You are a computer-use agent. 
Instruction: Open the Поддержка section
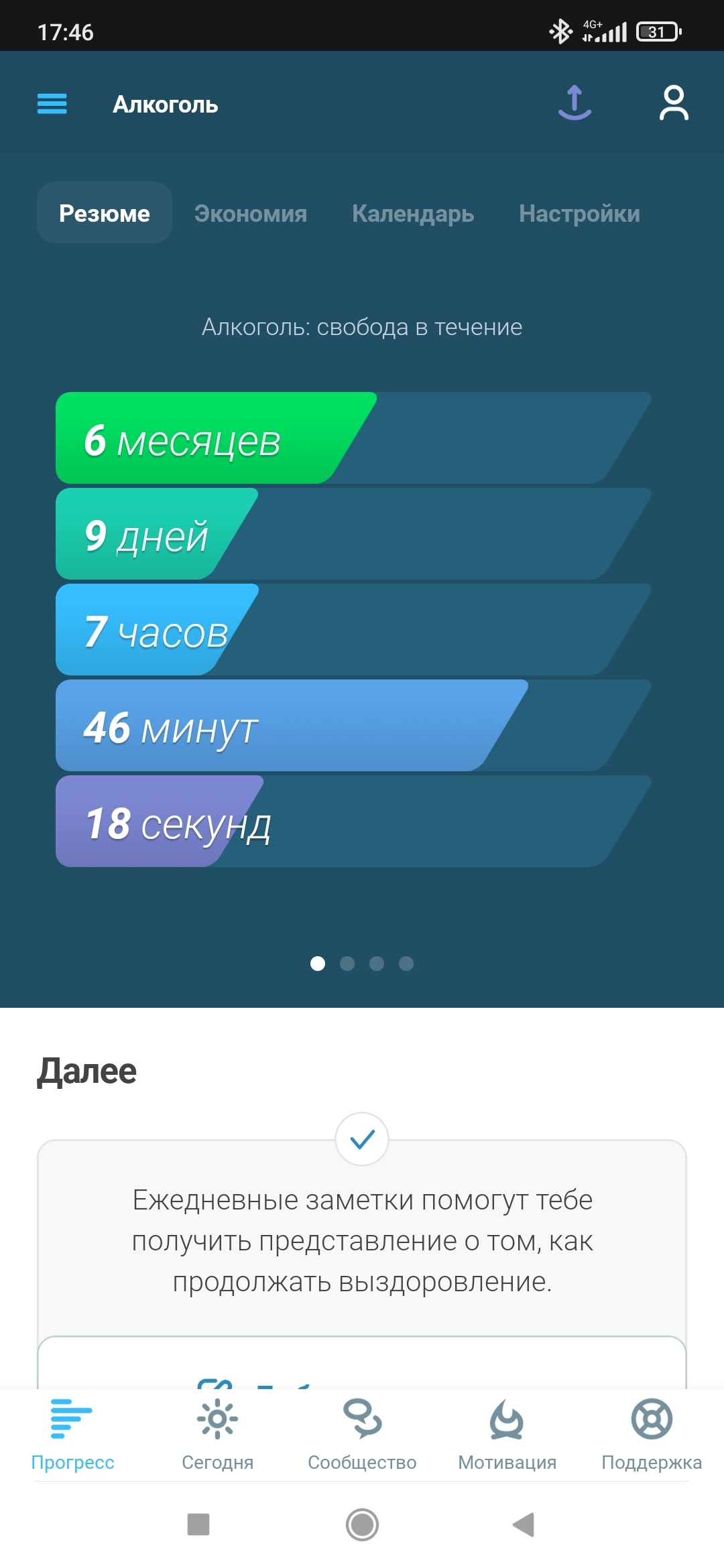(x=652, y=1433)
